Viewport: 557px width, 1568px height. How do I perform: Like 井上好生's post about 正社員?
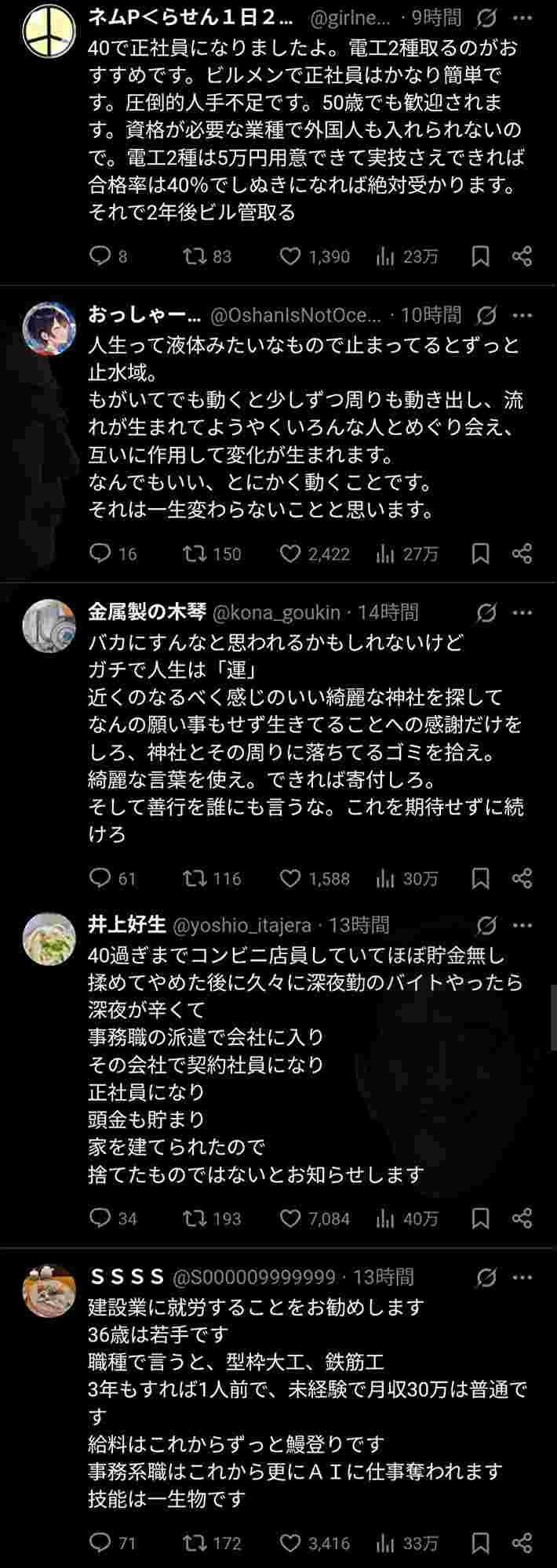point(291,1218)
